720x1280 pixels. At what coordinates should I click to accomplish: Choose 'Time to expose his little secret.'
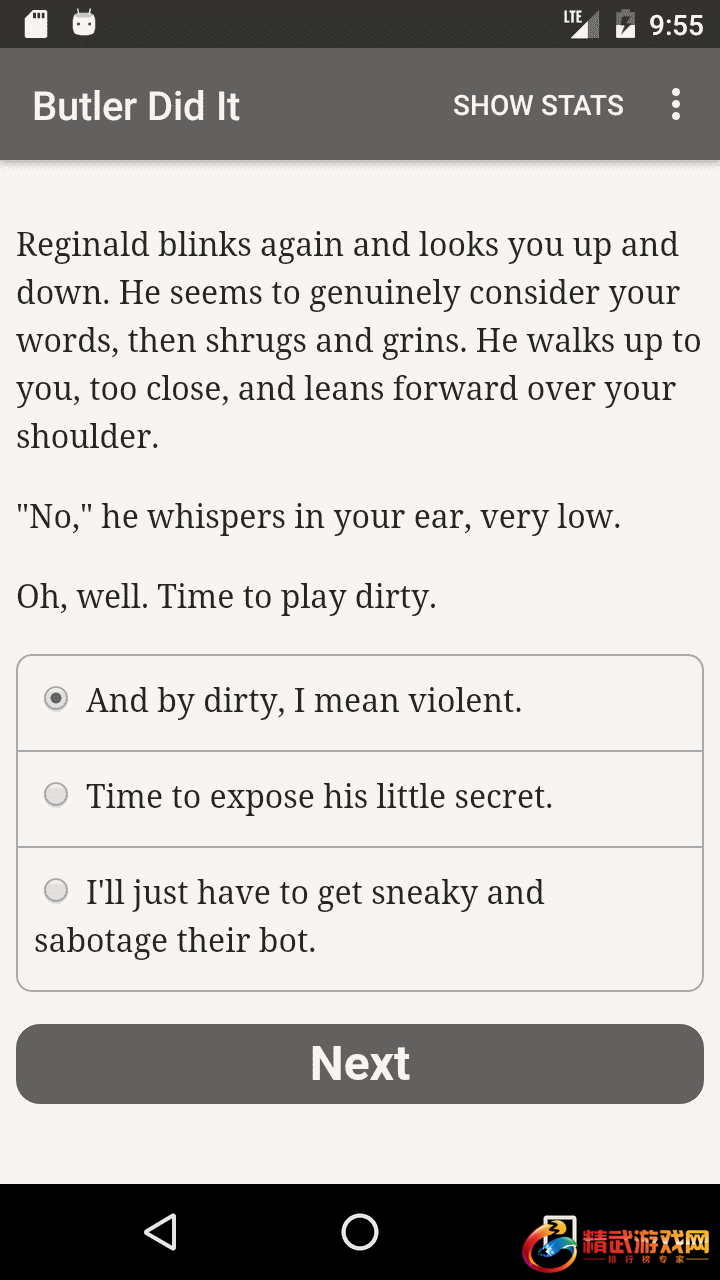click(x=57, y=795)
